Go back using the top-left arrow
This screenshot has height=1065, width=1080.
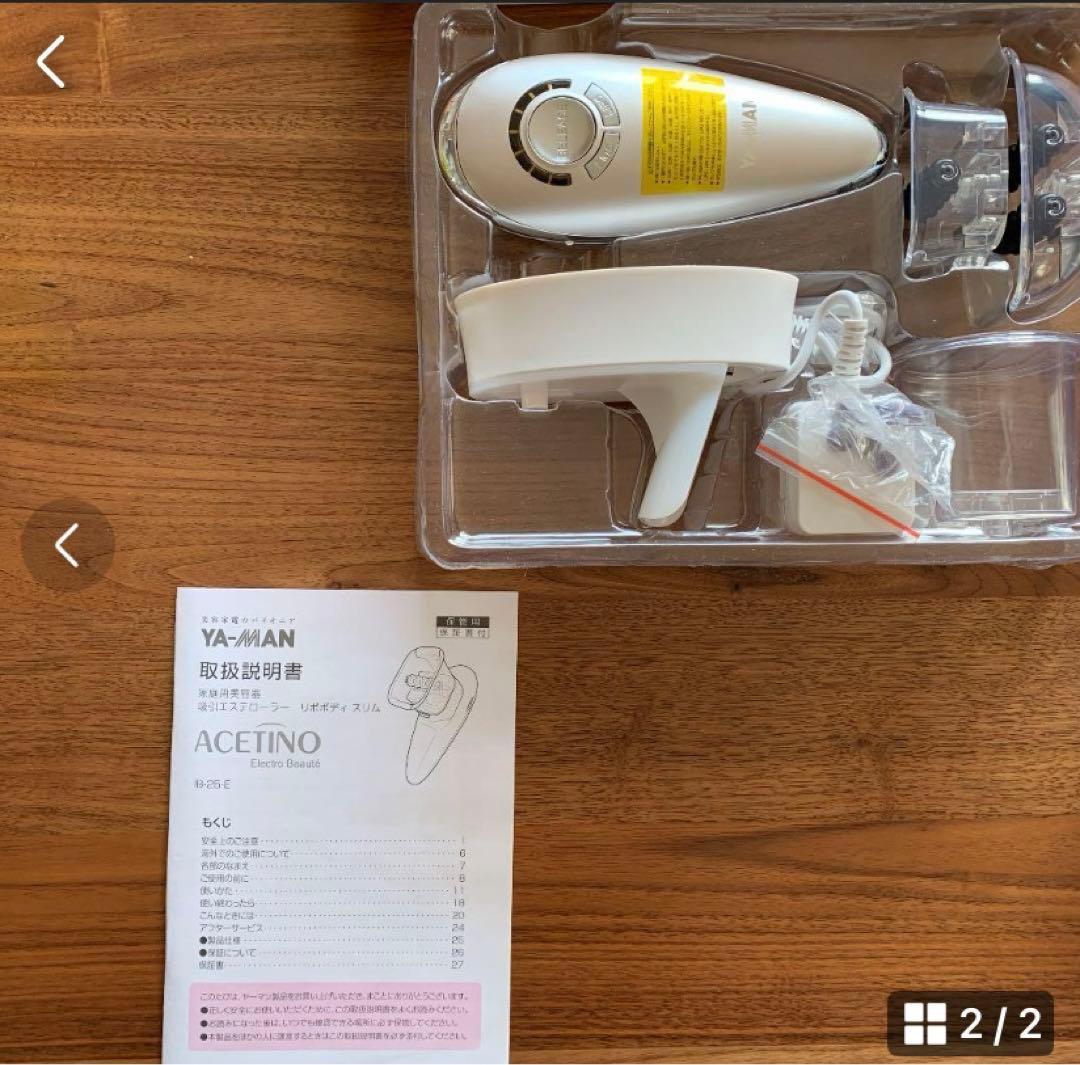coord(50,62)
